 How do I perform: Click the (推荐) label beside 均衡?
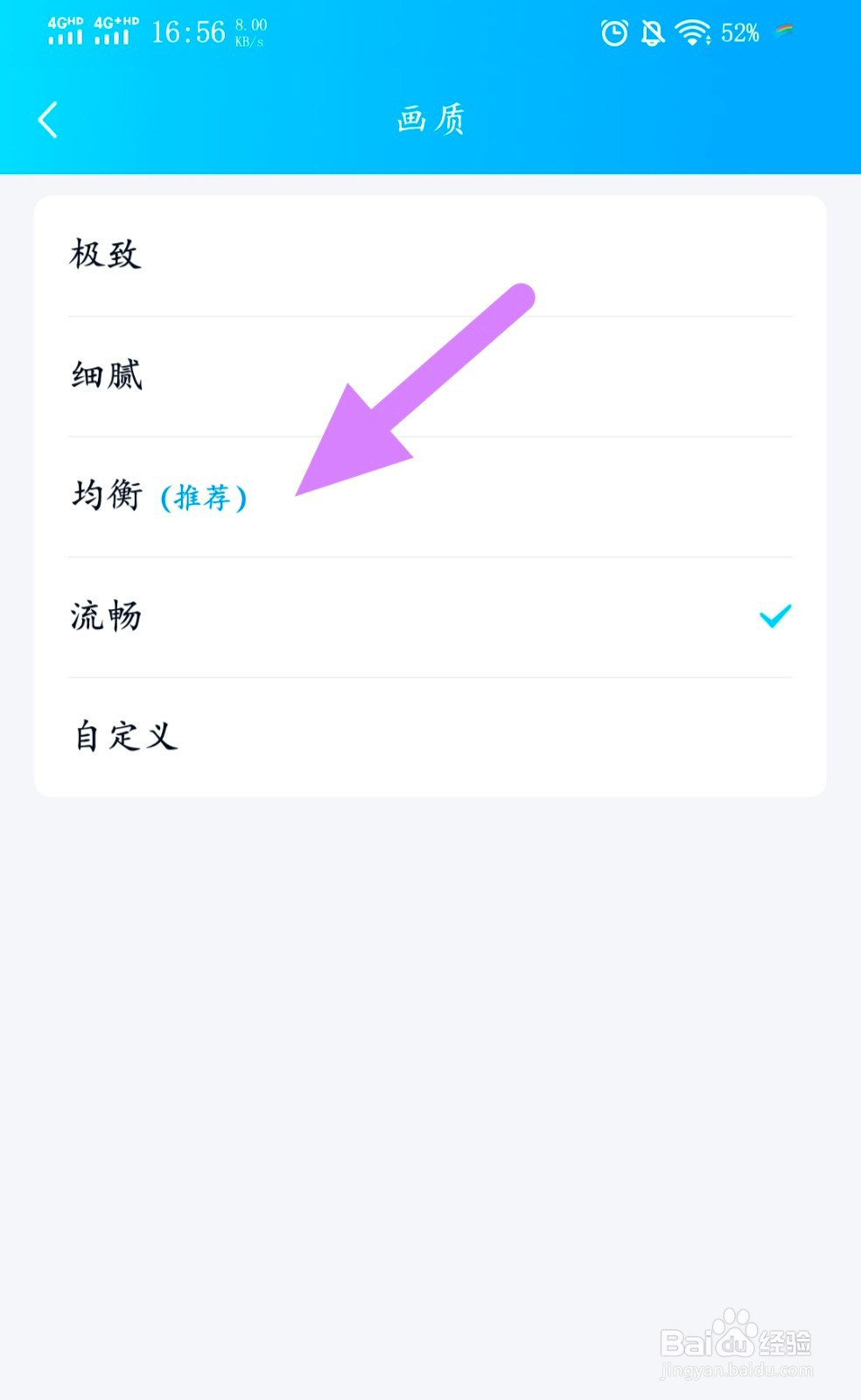coord(203,497)
